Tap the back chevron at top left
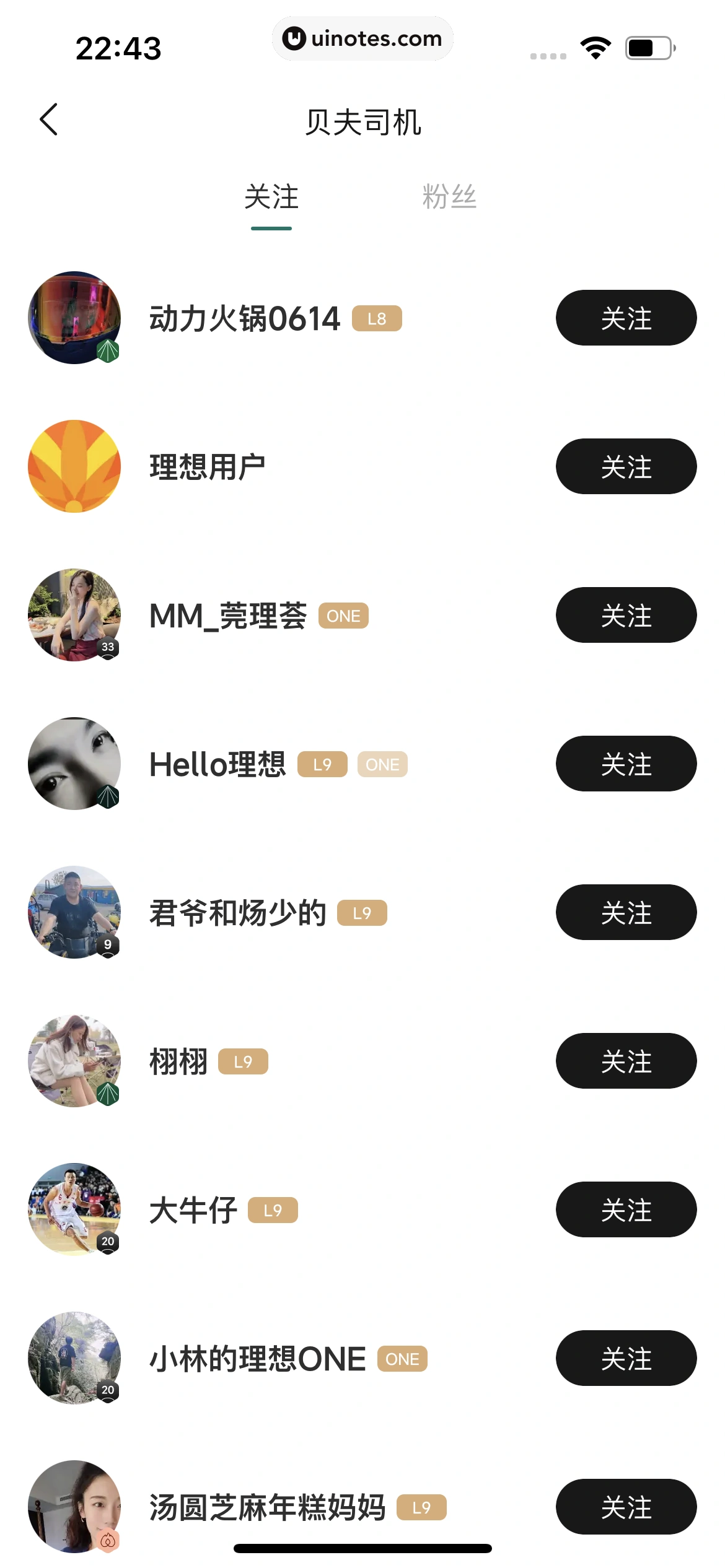 tap(50, 120)
